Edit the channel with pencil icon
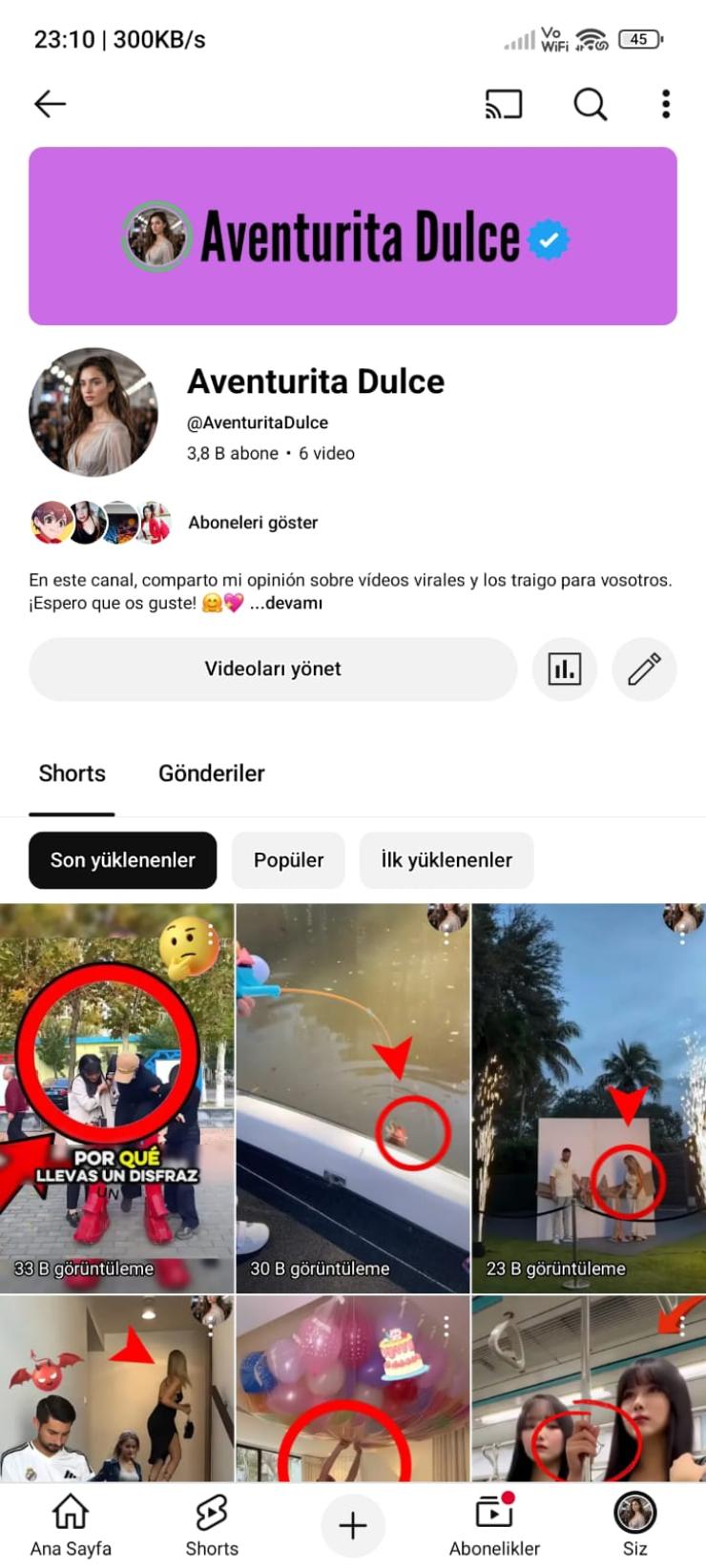Viewport: 706px width, 1568px height. [x=644, y=669]
